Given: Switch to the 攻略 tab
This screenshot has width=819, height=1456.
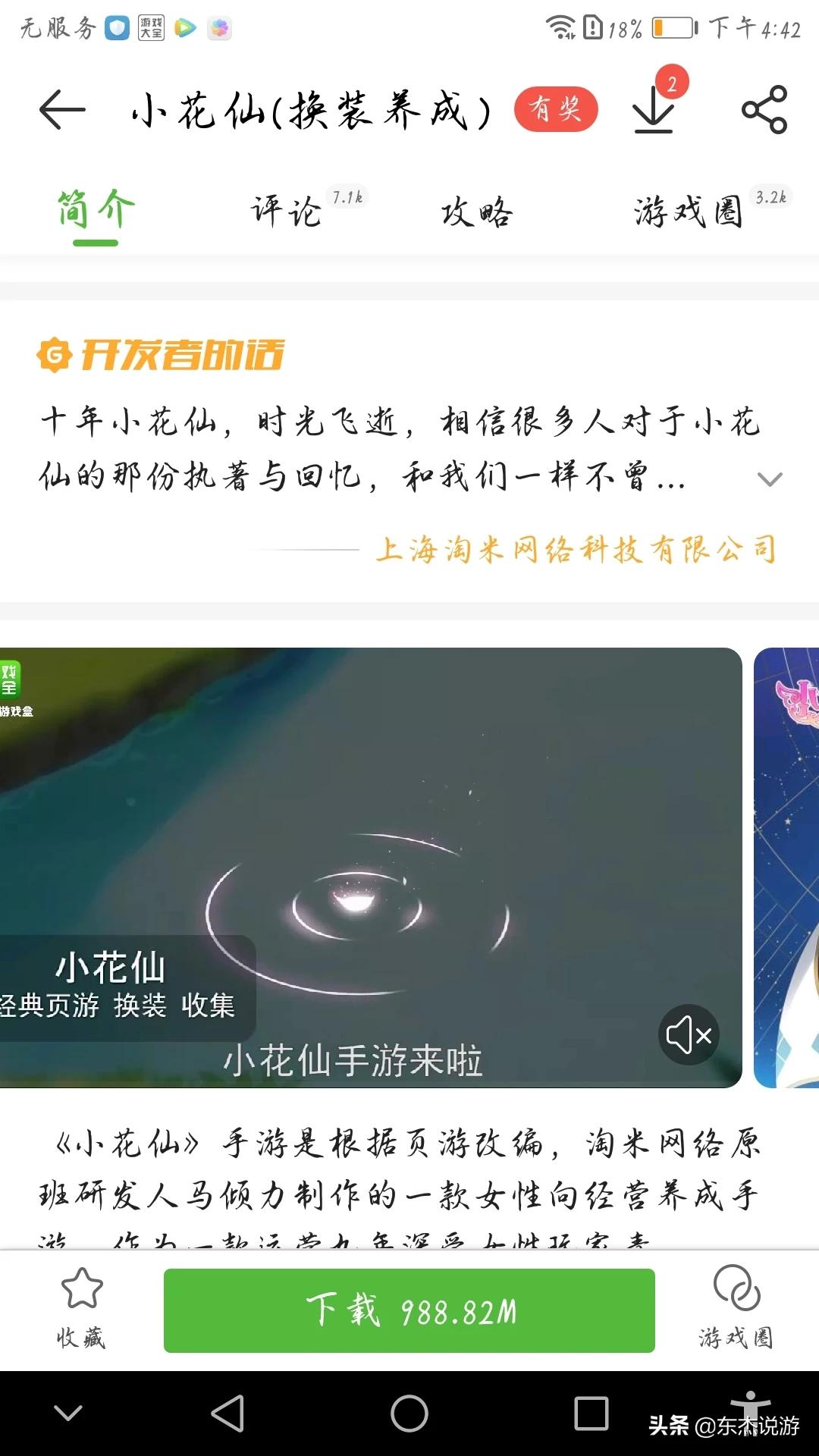Looking at the screenshot, I should (477, 212).
